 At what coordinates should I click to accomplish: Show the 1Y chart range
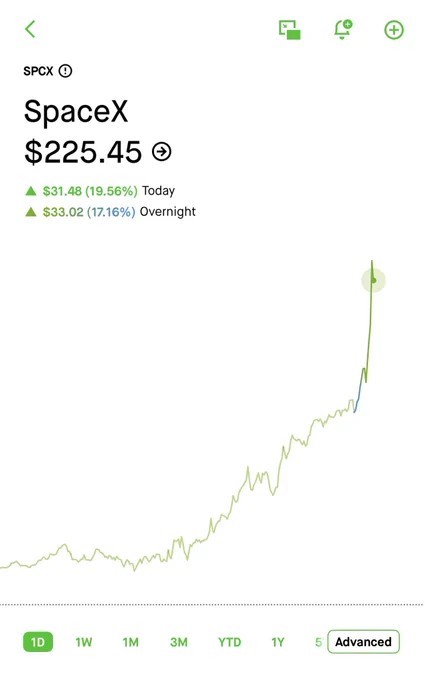[x=278, y=642]
